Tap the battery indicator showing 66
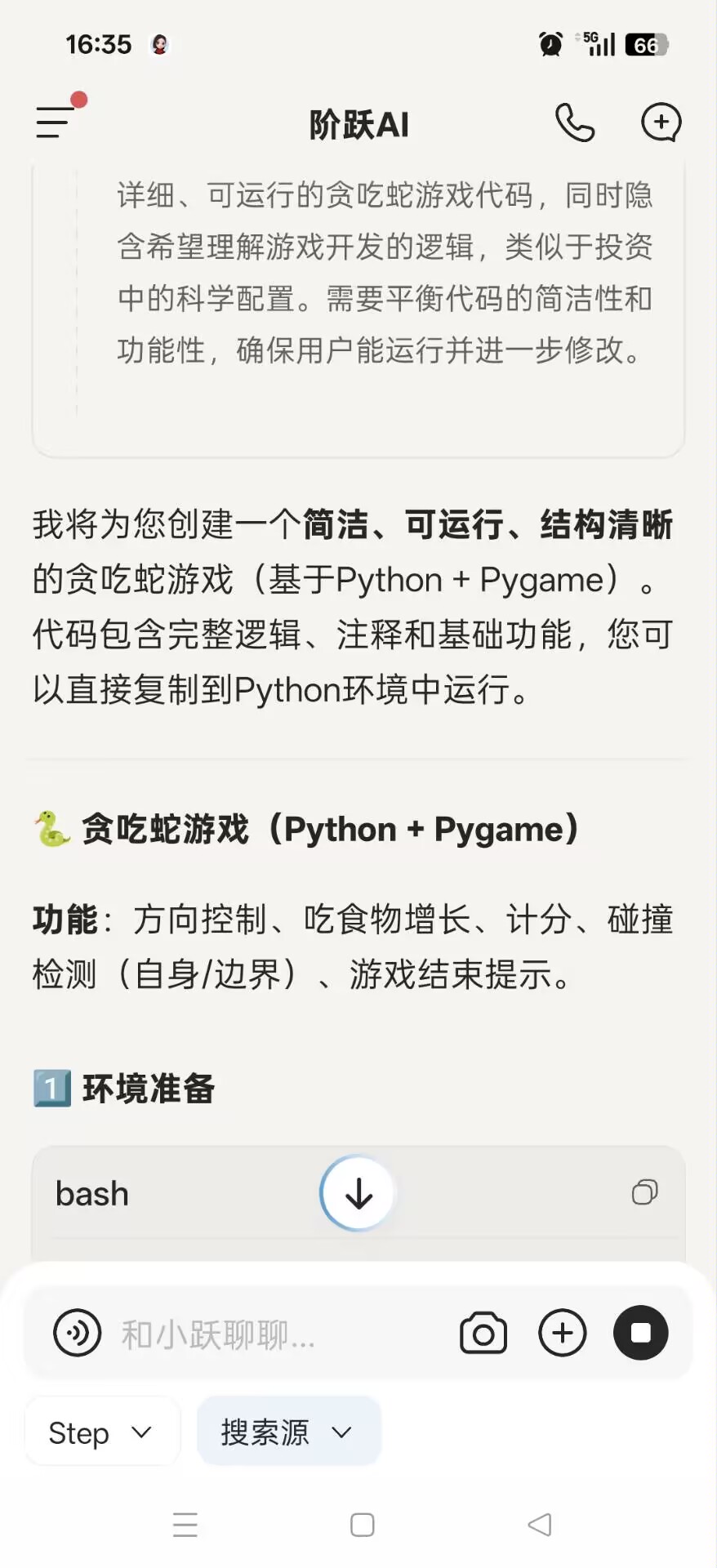 point(646,44)
